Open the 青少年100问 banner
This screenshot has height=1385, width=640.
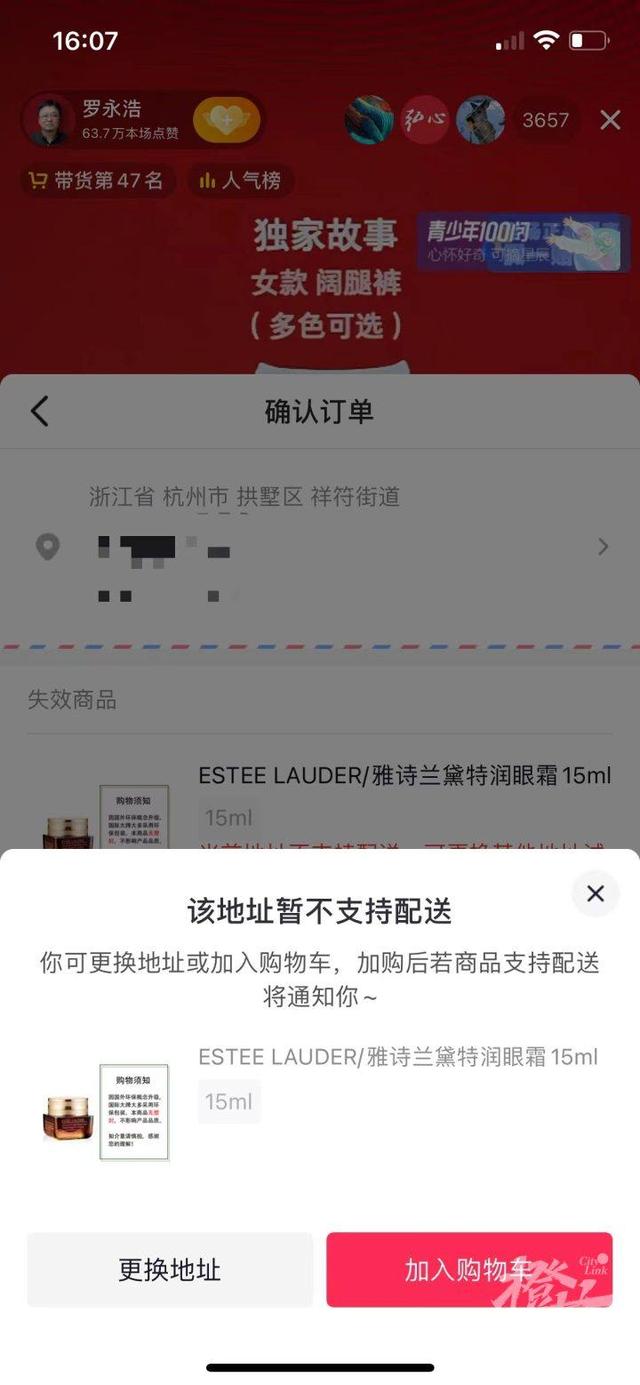pyautogui.click(x=523, y=243)
